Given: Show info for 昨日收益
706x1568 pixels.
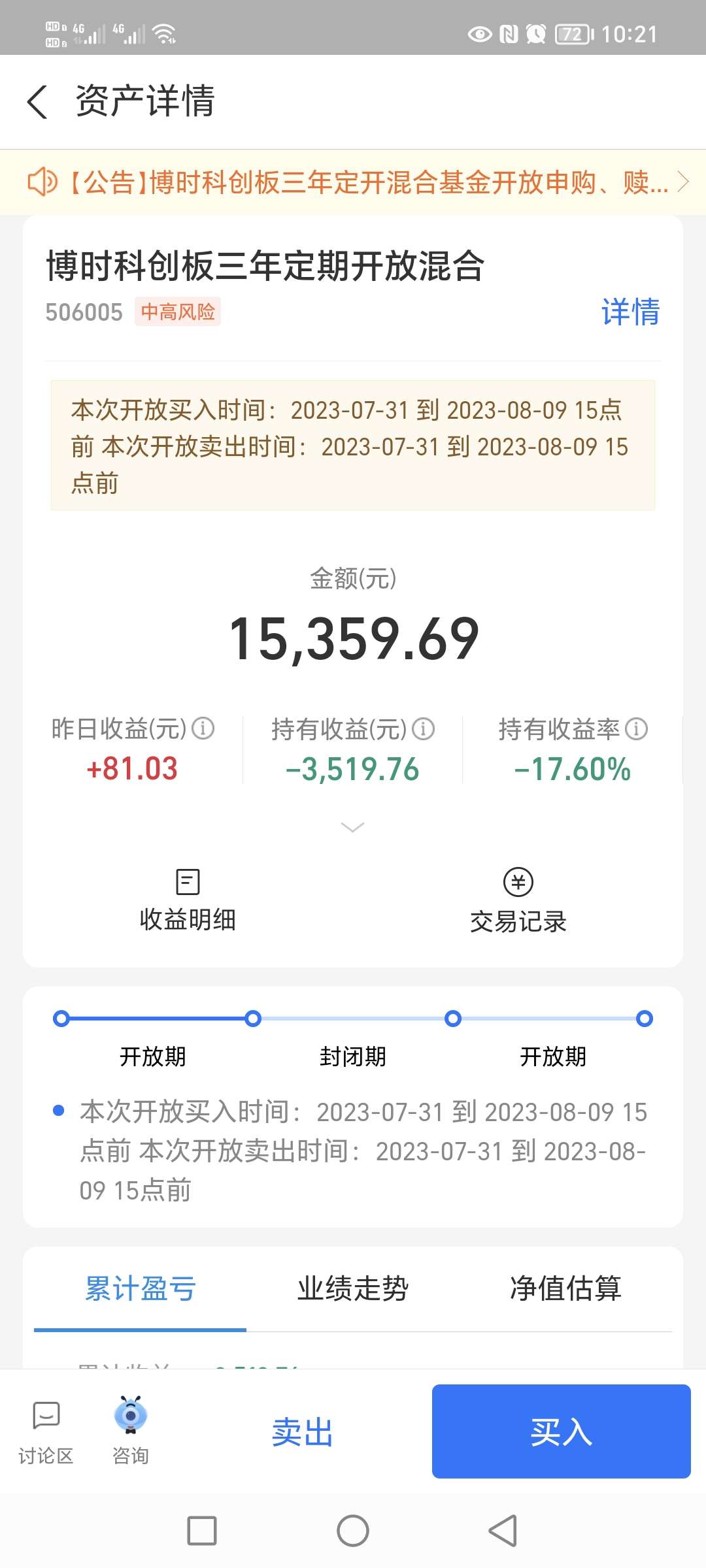Looking at the screenshot, I should [203, 728].
